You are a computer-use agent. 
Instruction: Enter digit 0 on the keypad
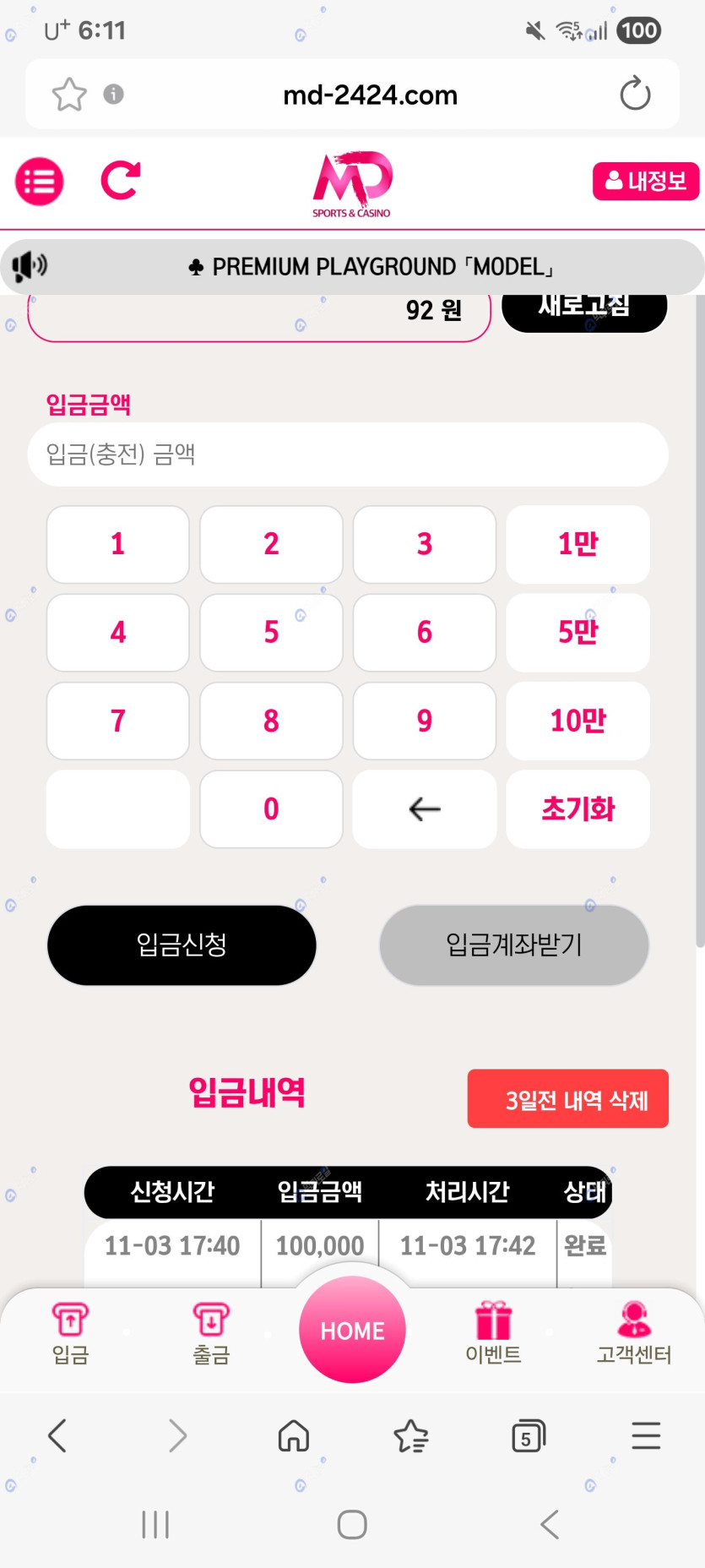click(x=271, y=809)
